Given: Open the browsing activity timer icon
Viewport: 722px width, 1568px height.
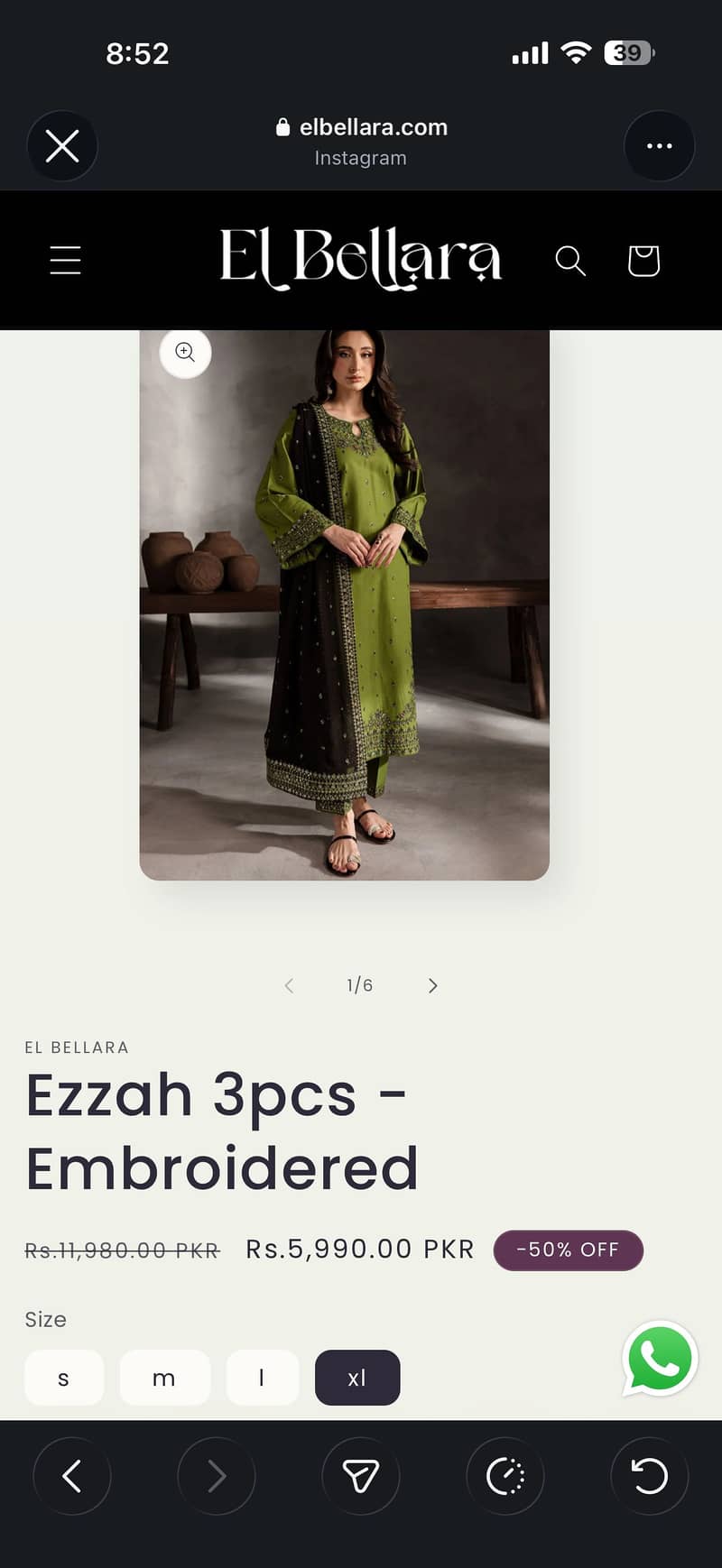Looking at the screenshot, I should [505, 1476].
